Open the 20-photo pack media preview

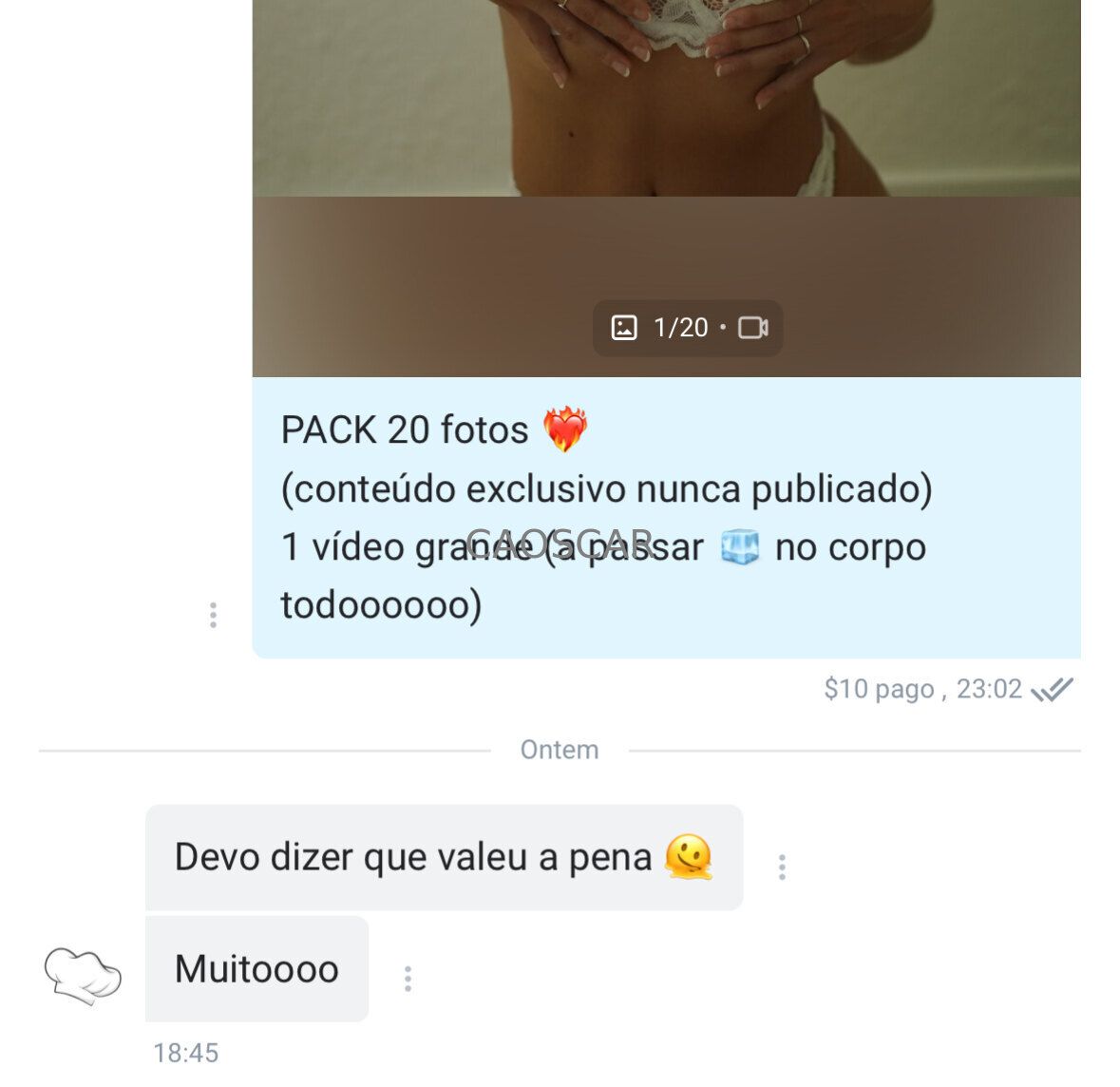click(x=665, y=190)
